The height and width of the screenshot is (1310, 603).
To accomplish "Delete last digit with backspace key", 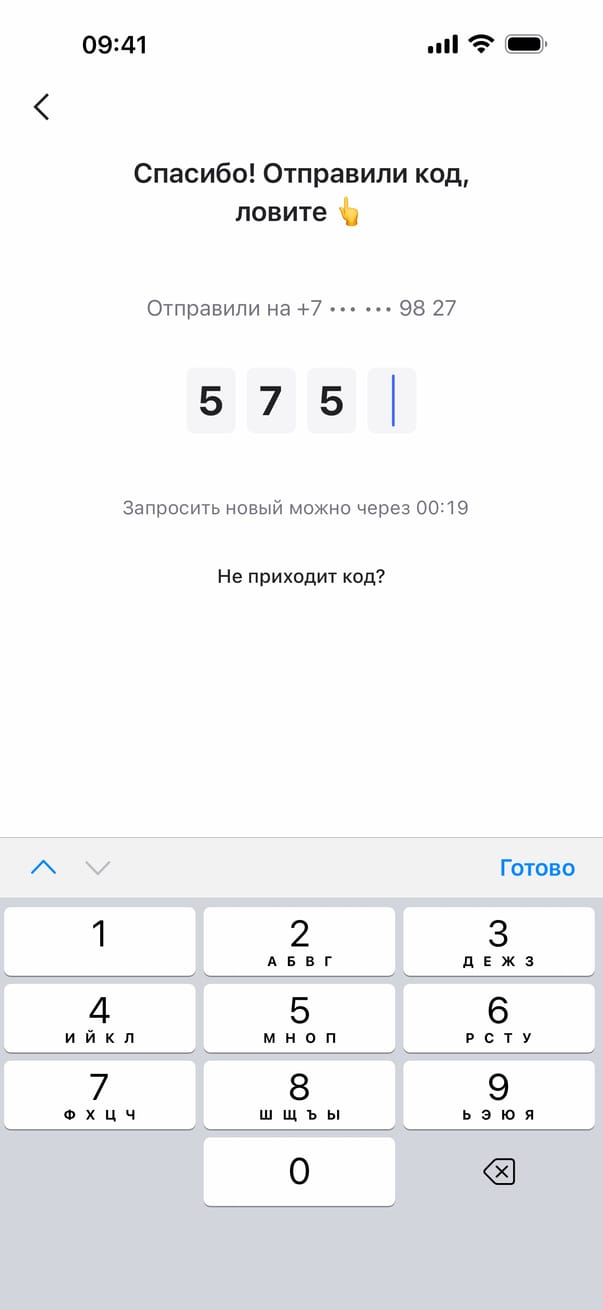I will [498, 1171].
